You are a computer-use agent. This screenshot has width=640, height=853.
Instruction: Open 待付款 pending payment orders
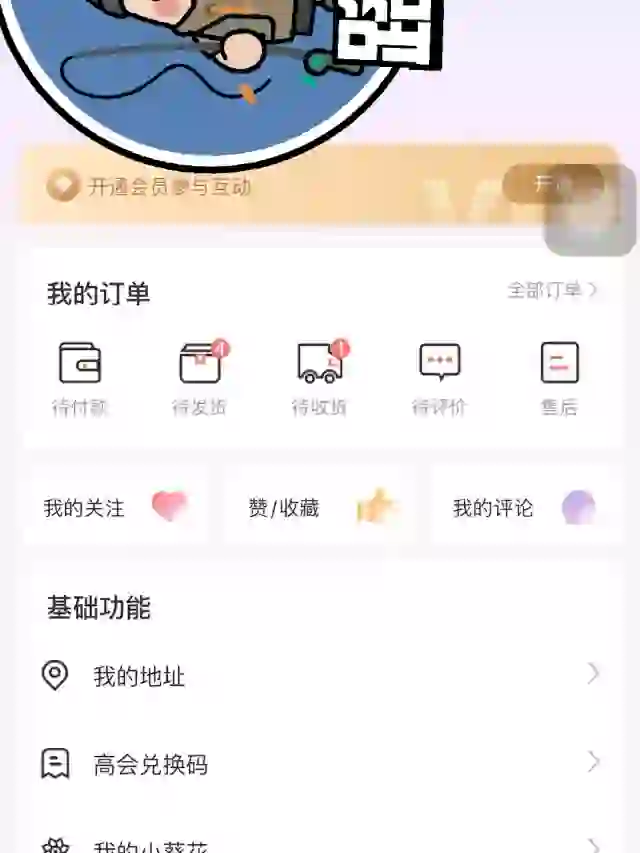coord(80,377)
